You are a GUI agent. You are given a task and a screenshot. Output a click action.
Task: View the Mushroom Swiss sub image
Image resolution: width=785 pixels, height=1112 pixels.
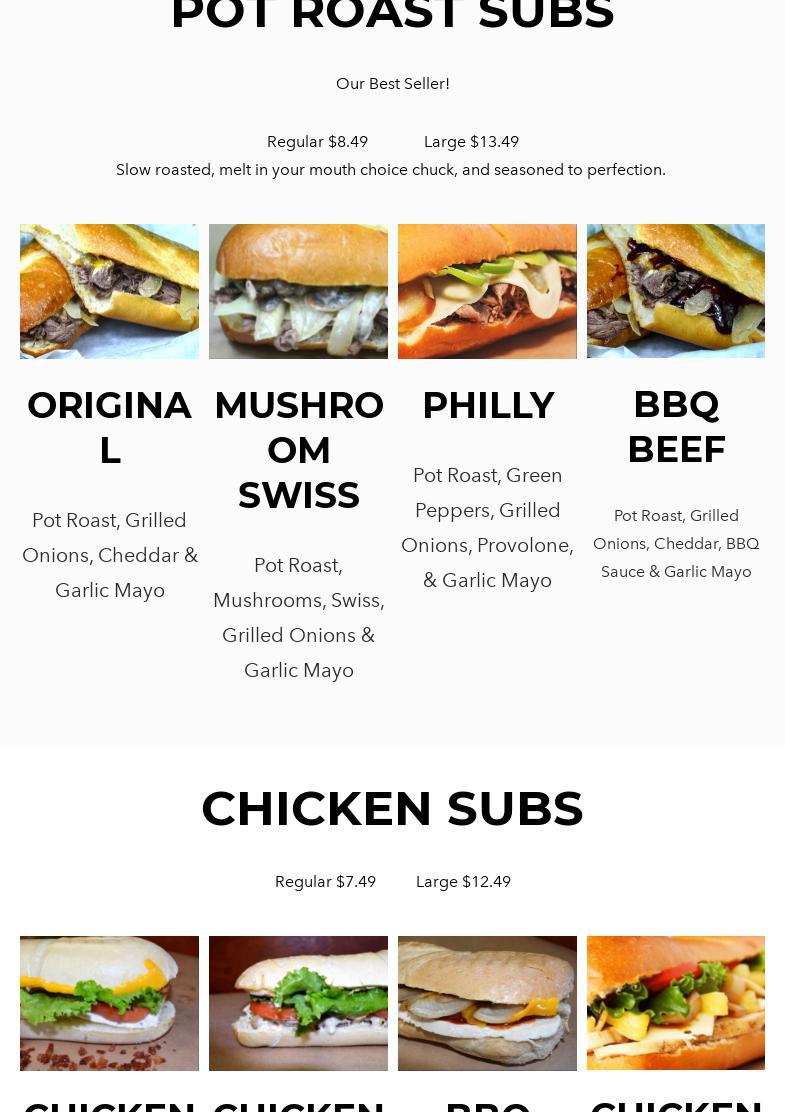click(298, 291)
